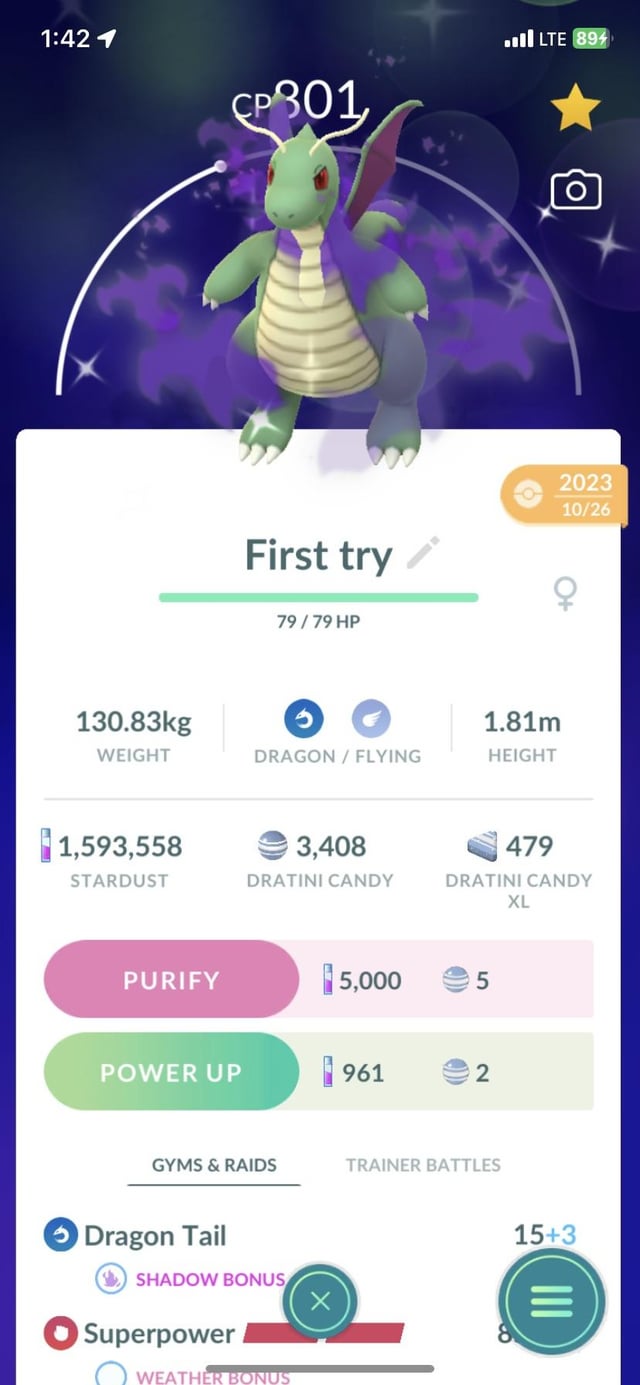Open the green hamburger menu
Viewport: 640px width, 1385px height.
point(551,1301)
